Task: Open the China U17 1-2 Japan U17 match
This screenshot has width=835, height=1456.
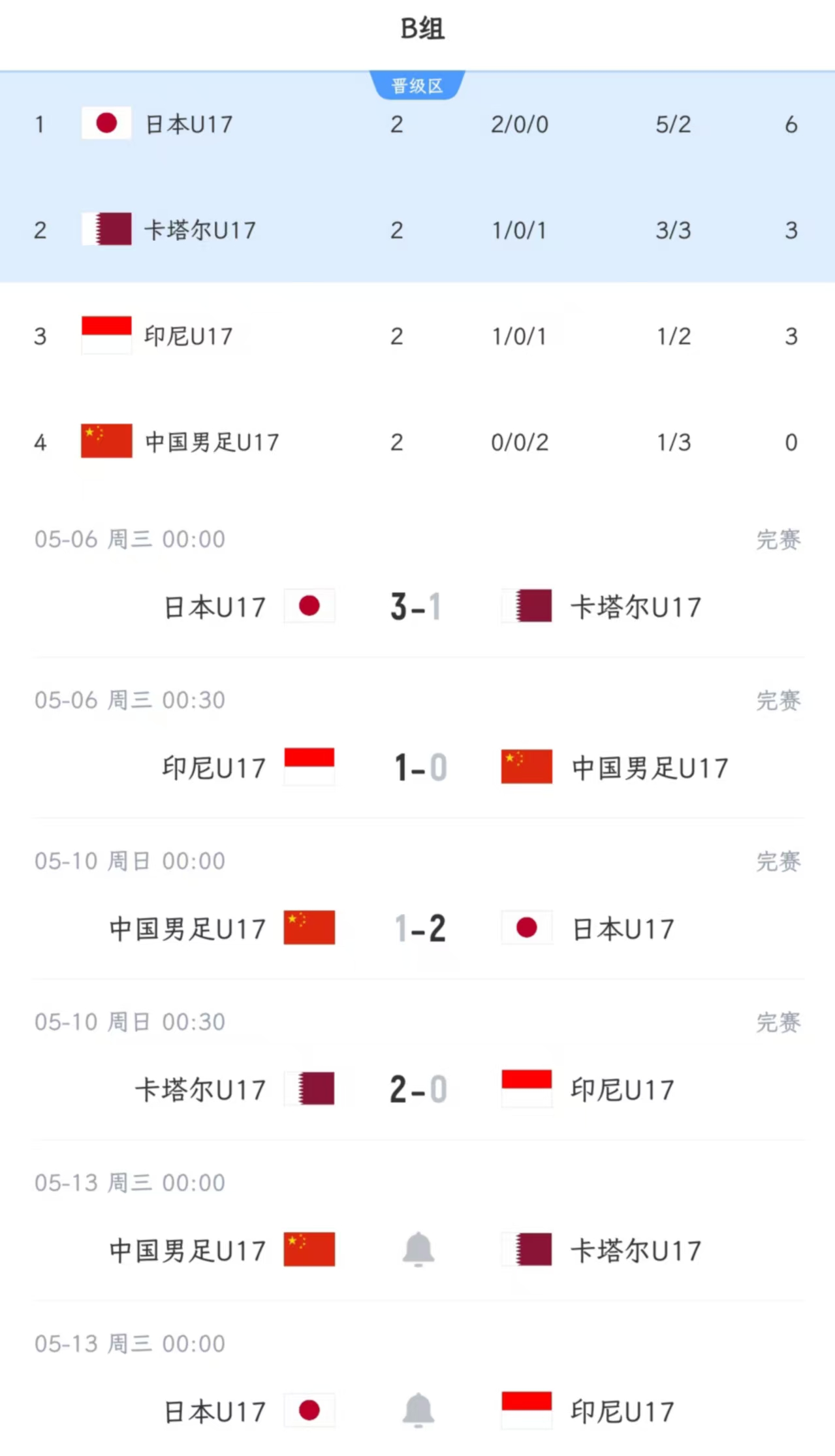Action: 418,899
